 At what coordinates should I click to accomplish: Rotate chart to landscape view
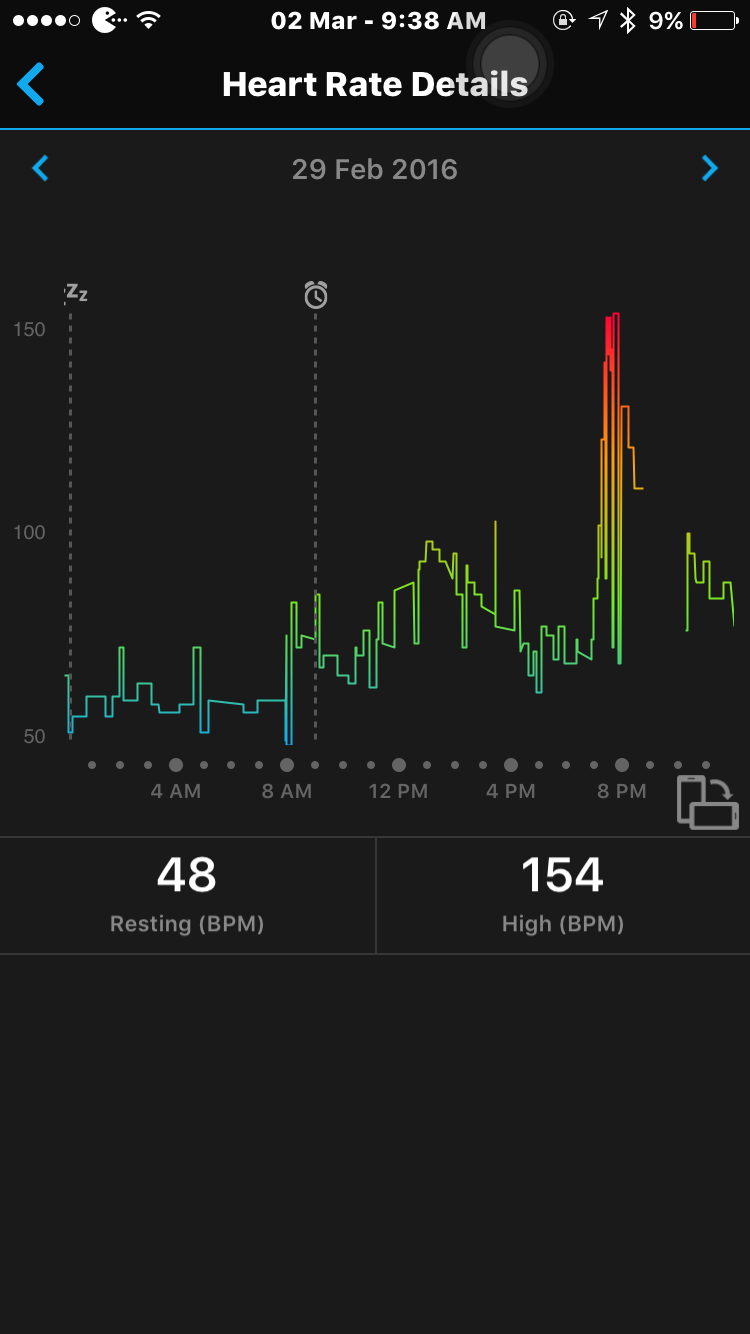pos(707,801)
